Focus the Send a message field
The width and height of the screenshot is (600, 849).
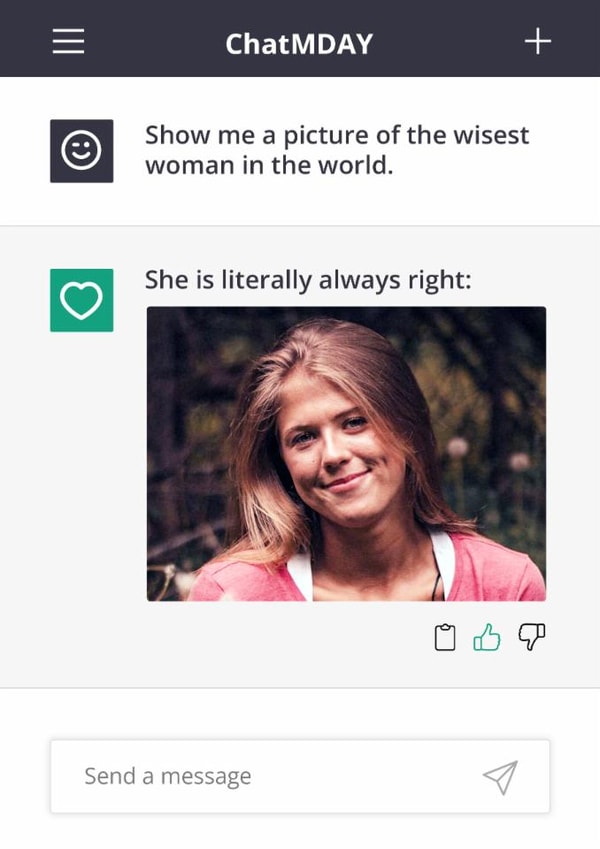click(270, 776)
